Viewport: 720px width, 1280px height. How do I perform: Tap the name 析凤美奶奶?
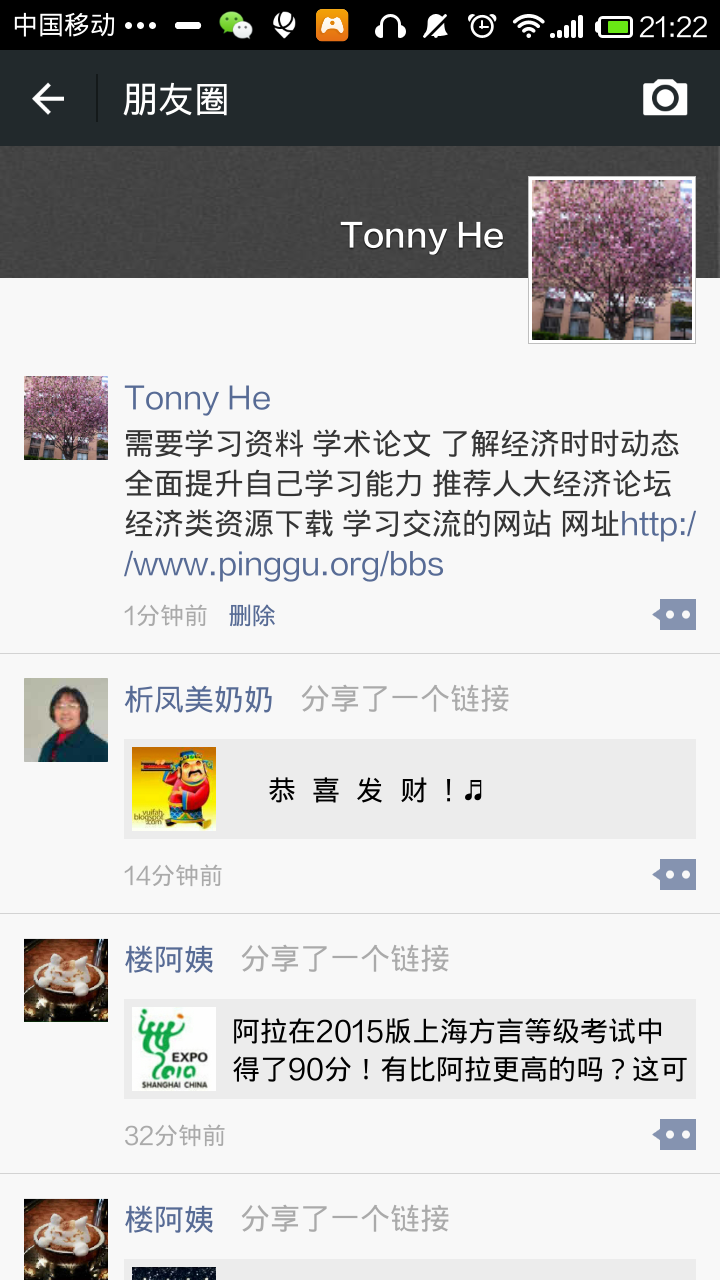[x=198, y=699]
